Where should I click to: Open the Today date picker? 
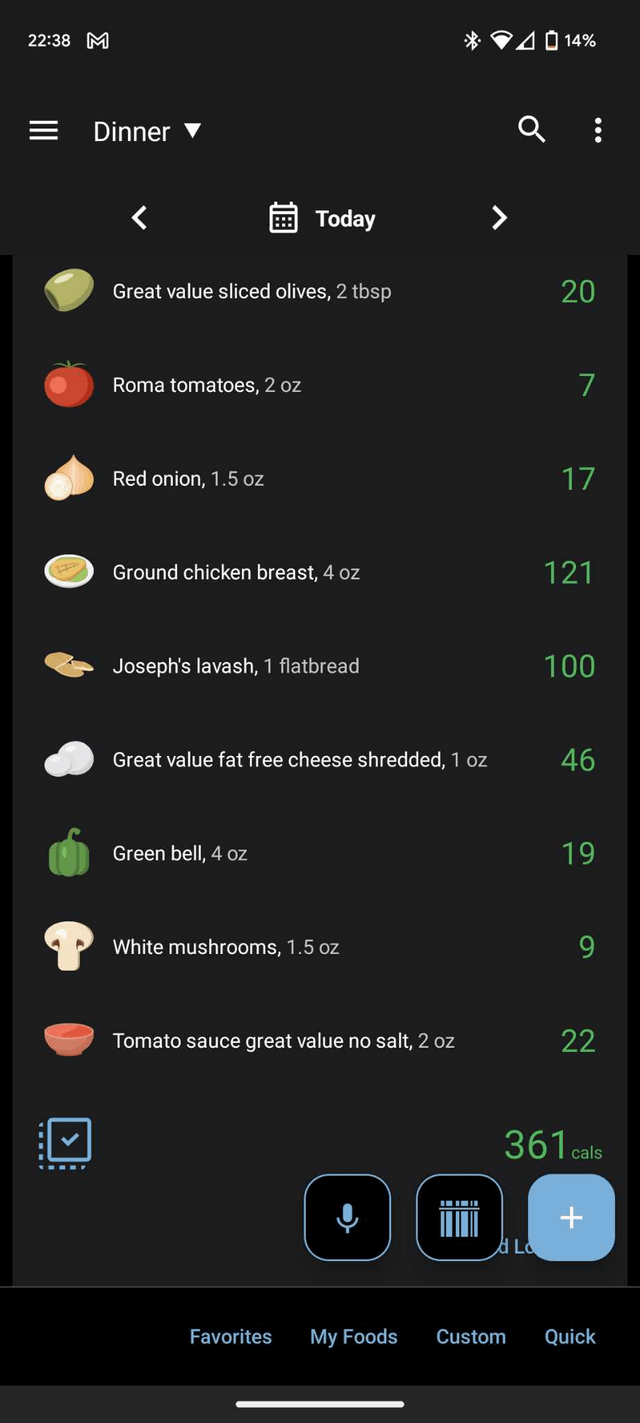[323, 218]
